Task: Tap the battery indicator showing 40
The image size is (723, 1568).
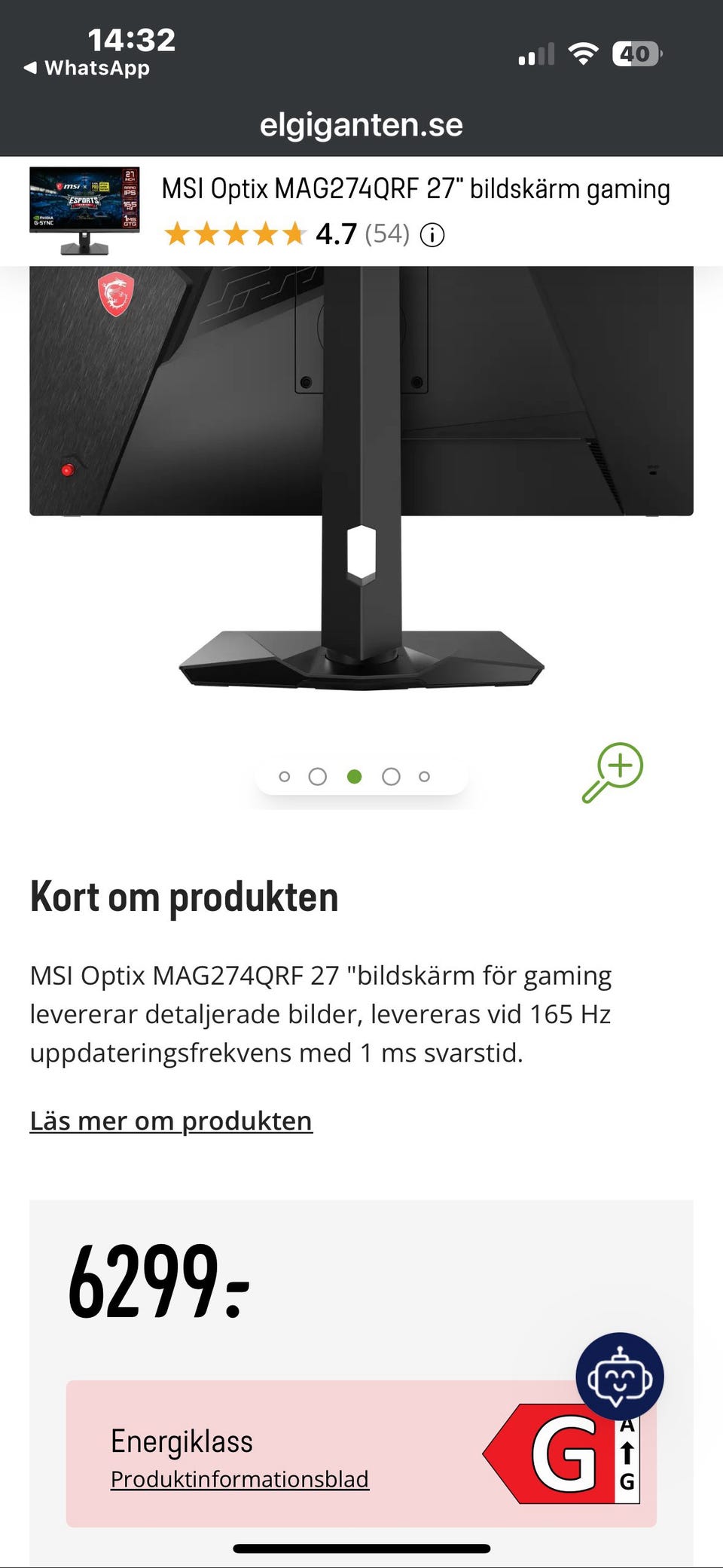Action: tap(635, 53)
